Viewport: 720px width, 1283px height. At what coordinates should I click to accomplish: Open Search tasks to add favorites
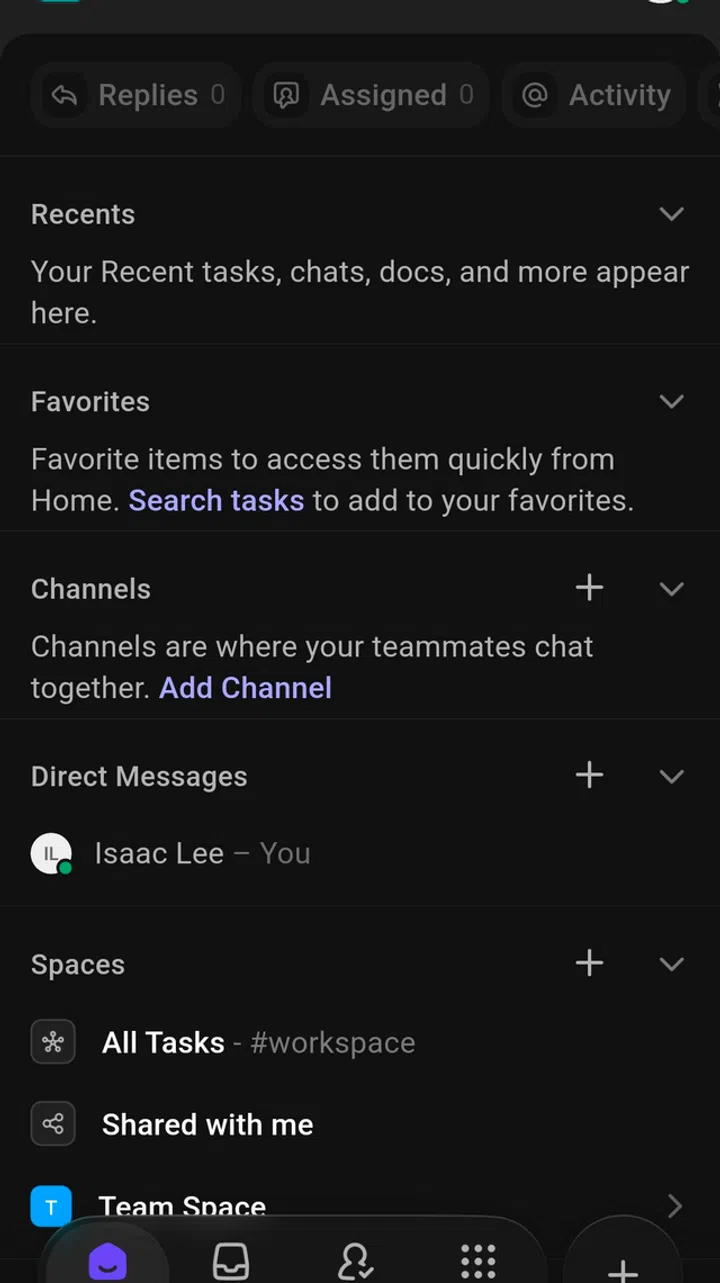pyautogui.click(x=216, y=500)
